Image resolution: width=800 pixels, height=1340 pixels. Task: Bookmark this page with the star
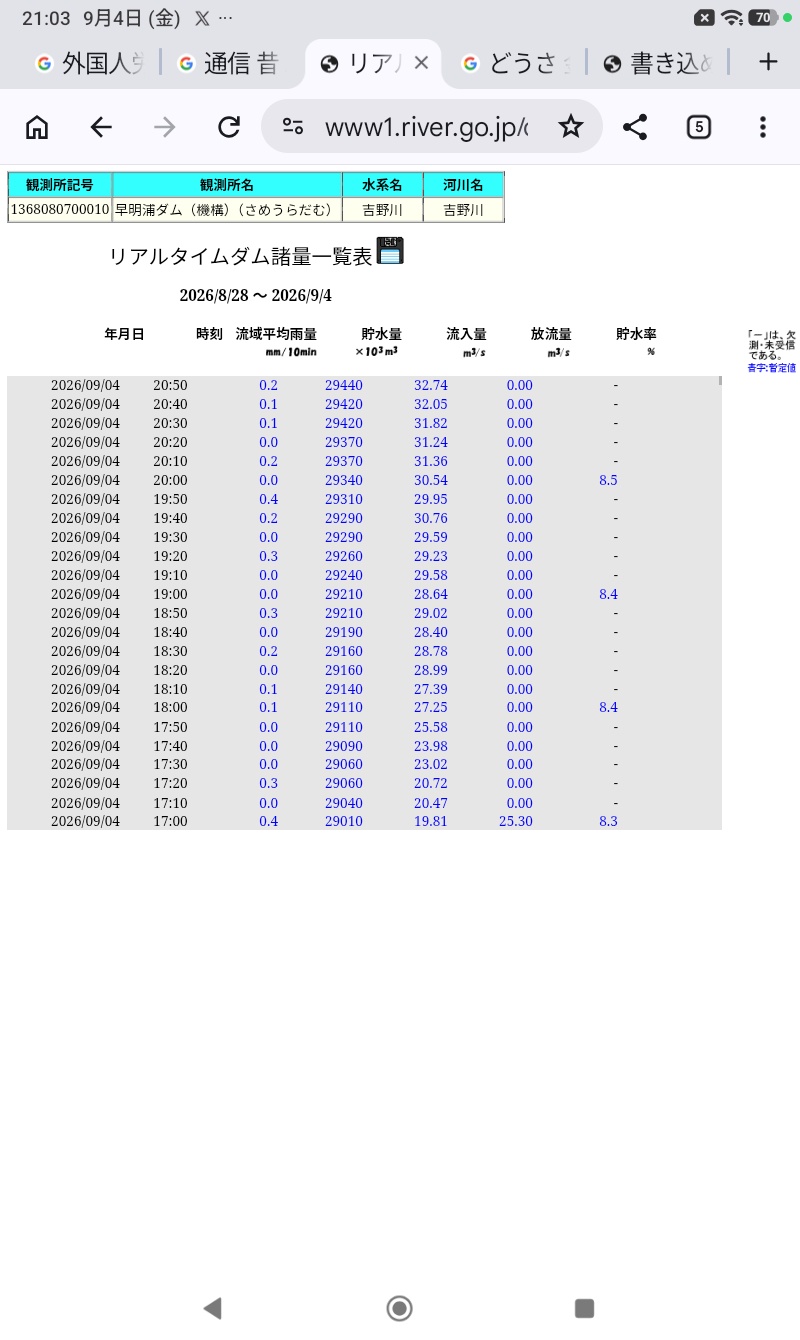(571, 127)
